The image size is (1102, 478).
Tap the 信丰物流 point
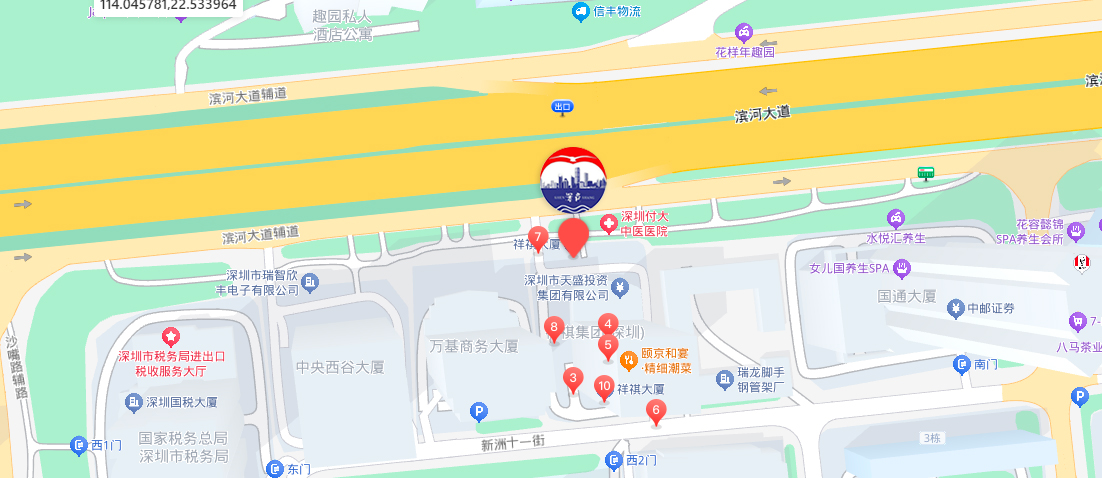tap(580, 12)
